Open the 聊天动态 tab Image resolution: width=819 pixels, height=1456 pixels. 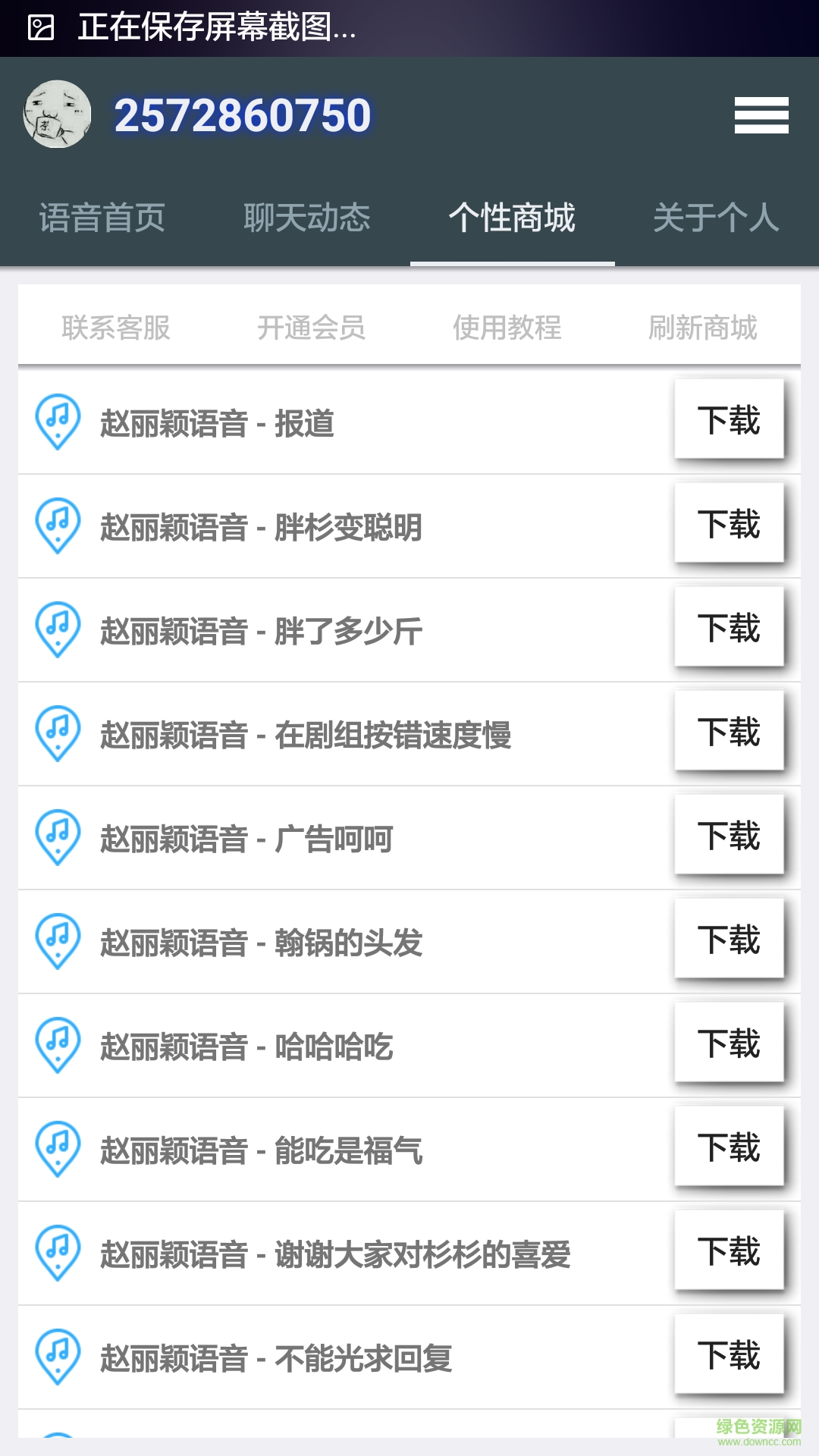click(306, 218)
